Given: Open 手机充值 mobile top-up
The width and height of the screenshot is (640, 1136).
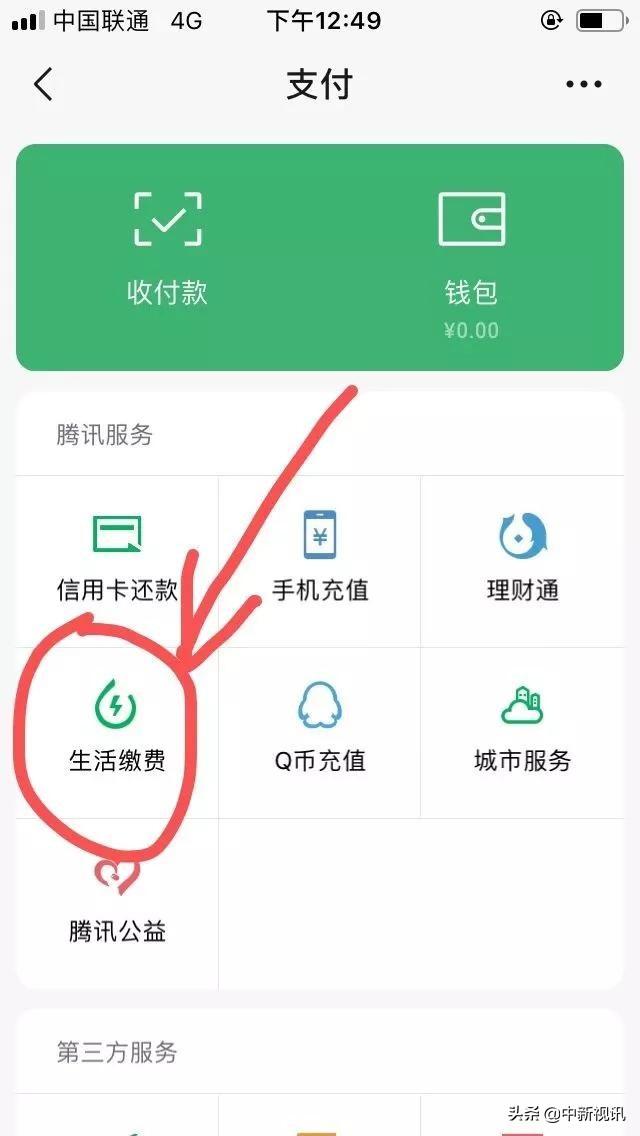Looking at the screenshot, I should (x=320, y=560).
